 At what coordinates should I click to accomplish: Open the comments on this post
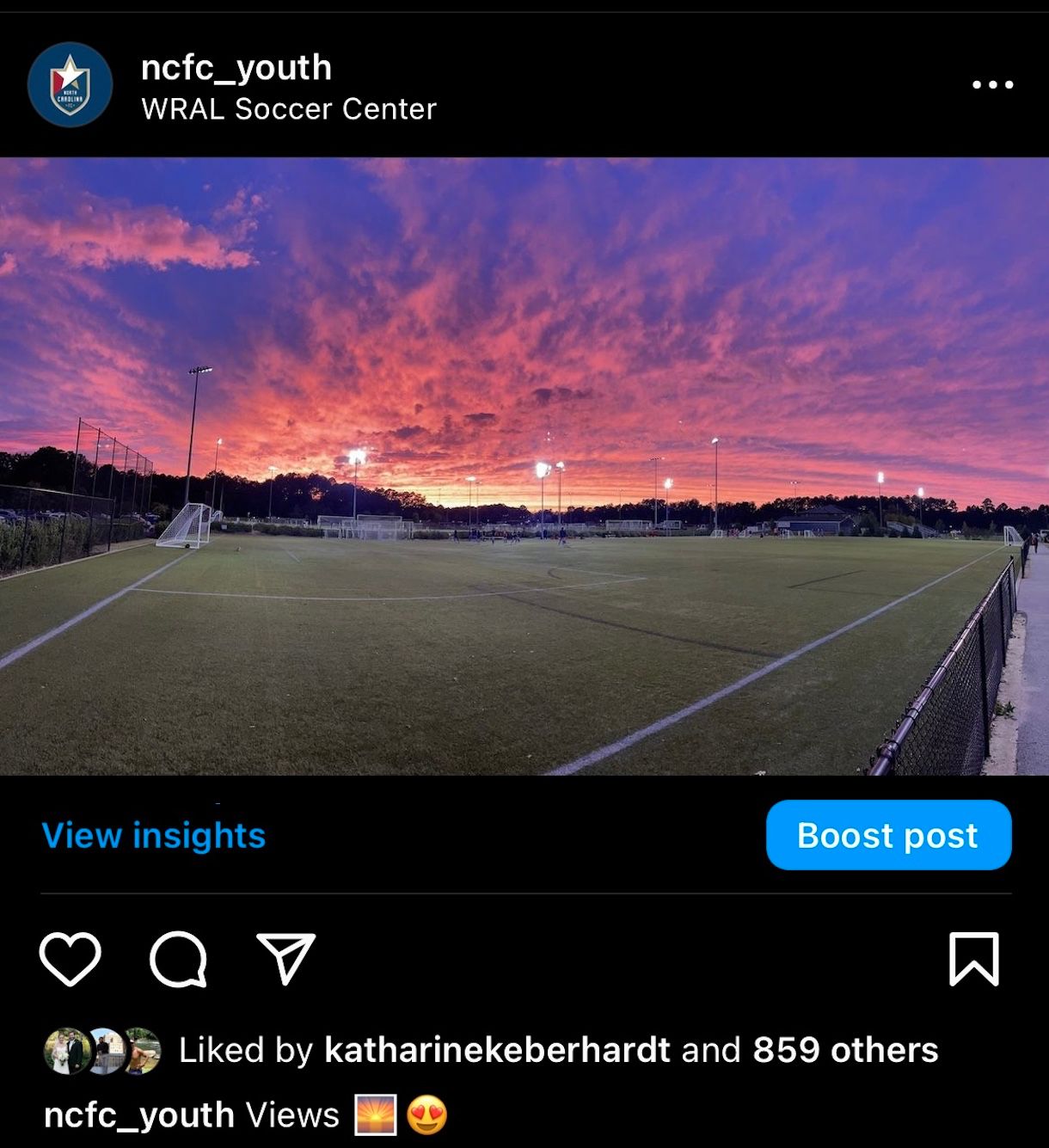pos(178,958)
